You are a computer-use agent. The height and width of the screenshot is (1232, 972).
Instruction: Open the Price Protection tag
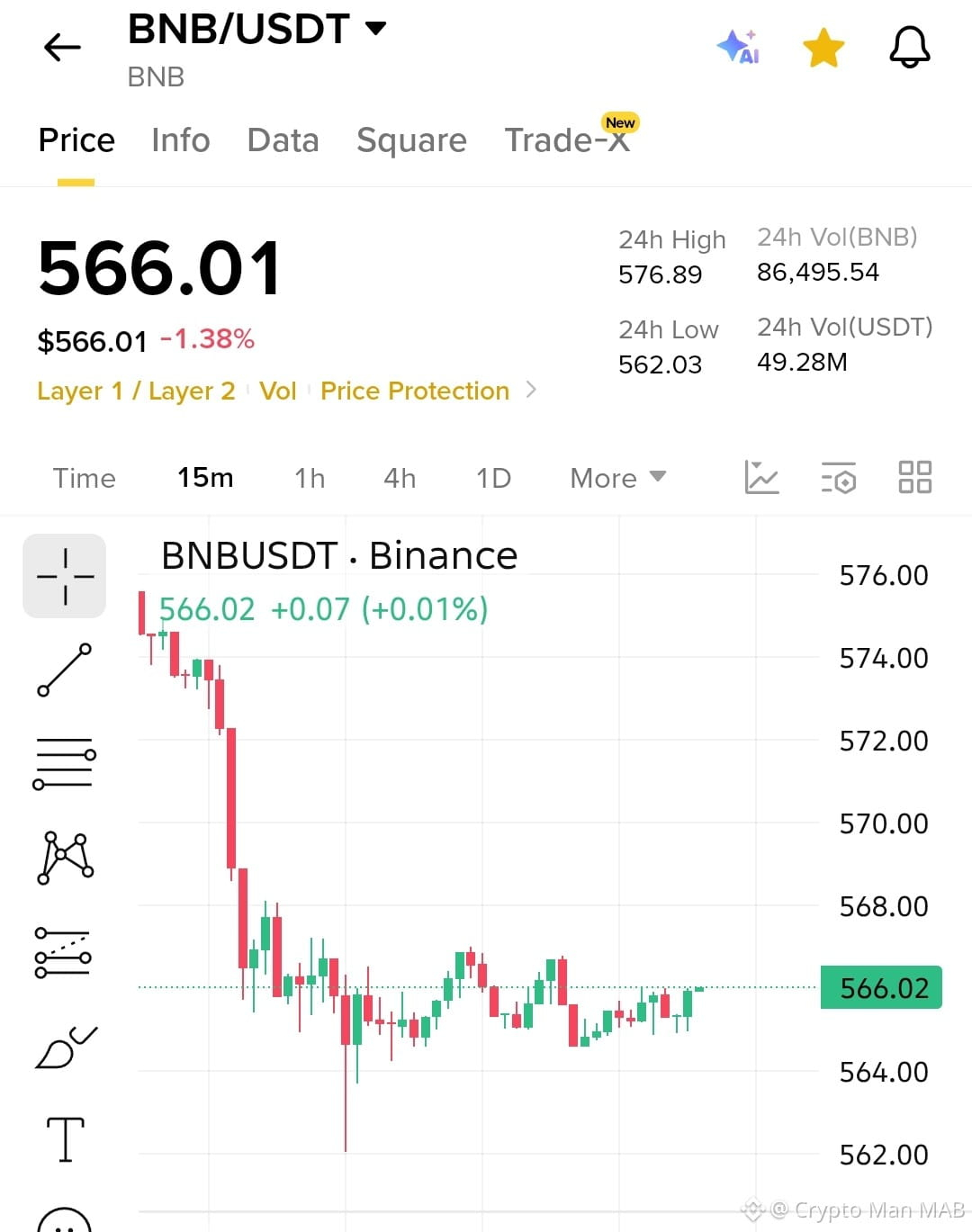pos(415,391)
